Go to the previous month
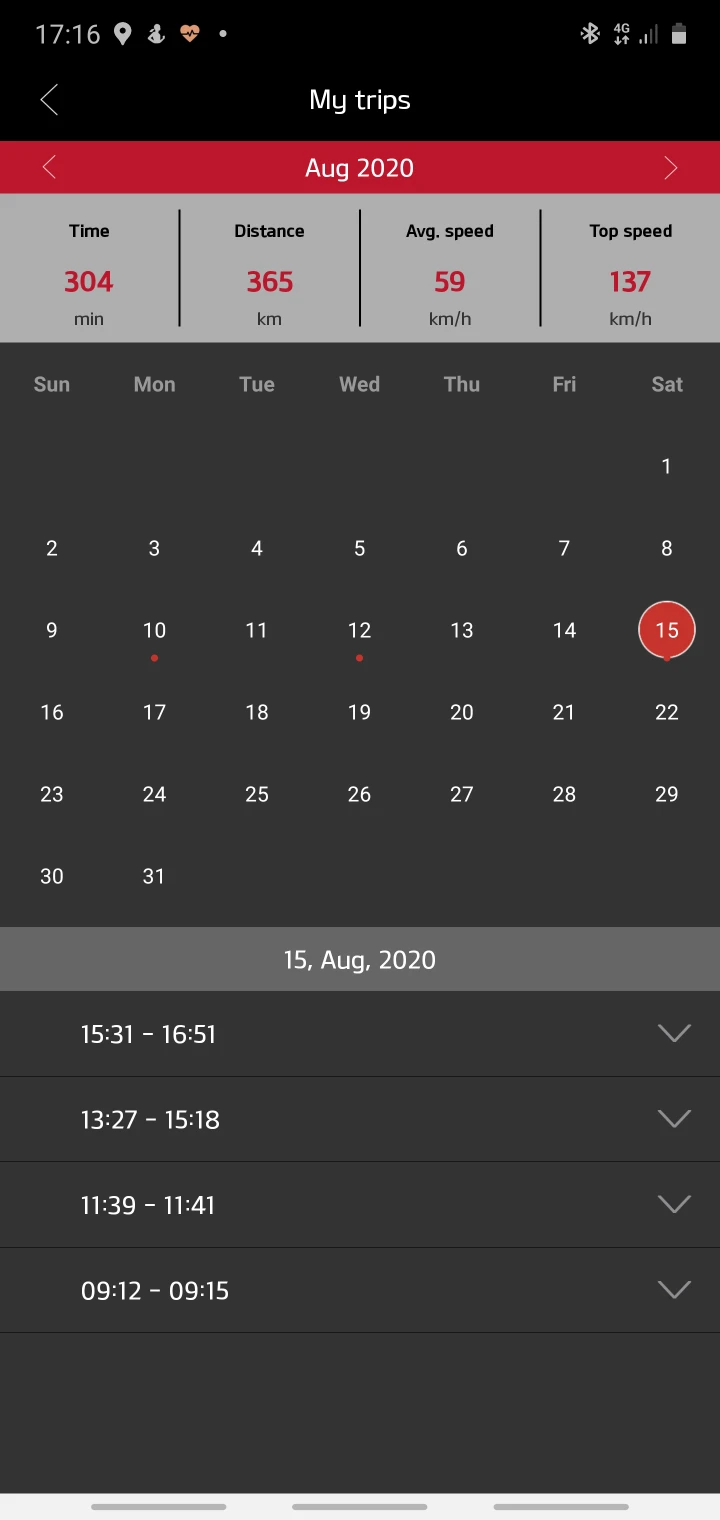The width and height of the screenshot is (720, 1520). click(49, 168)
